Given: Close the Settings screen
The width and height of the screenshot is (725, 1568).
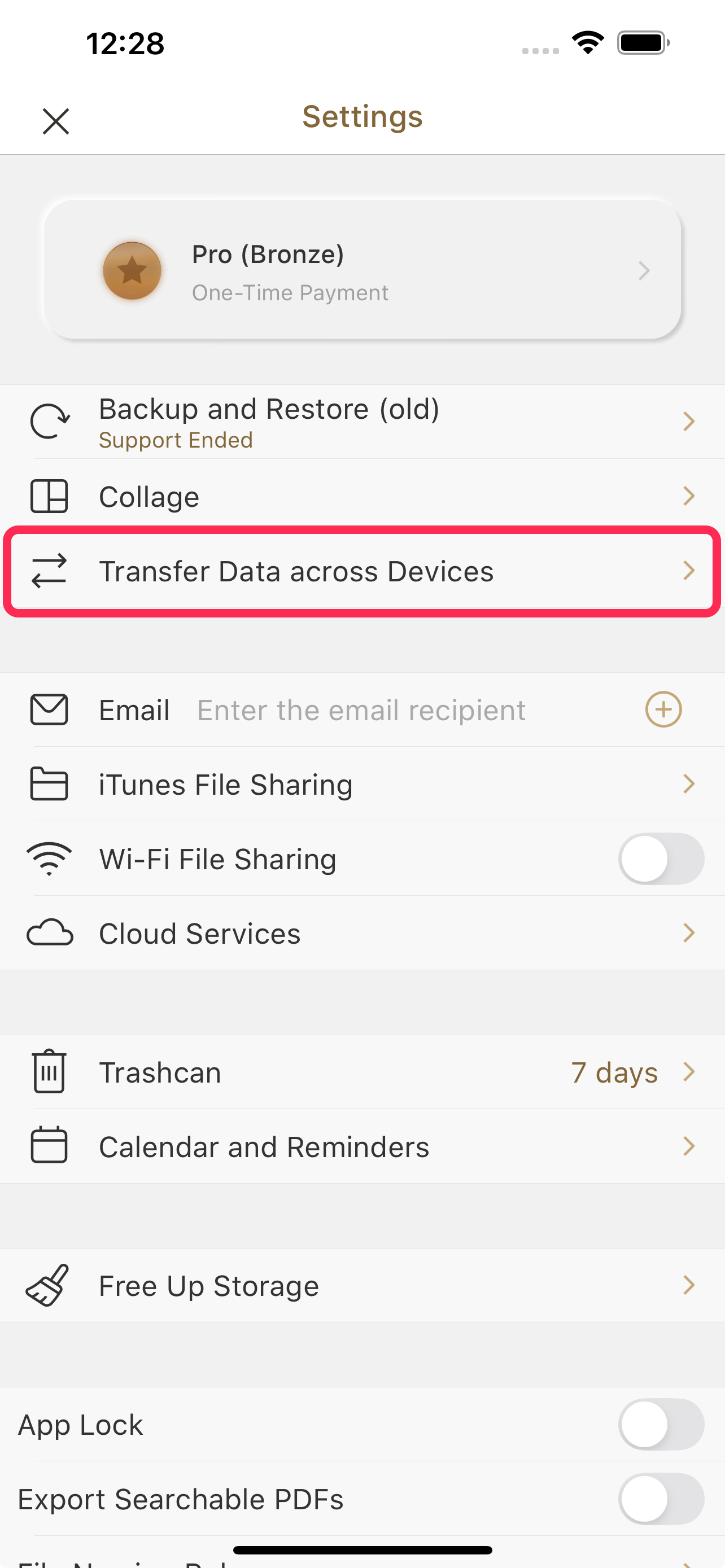Looking at the screenshot, I should point(56,121).
